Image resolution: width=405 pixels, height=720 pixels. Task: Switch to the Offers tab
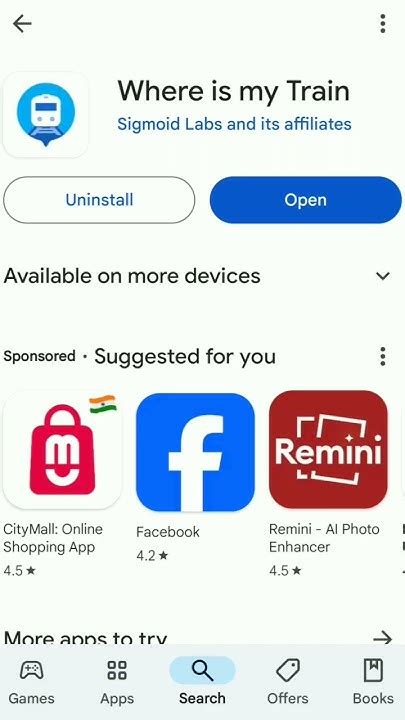pyautogui.click(x=287, y=682)
